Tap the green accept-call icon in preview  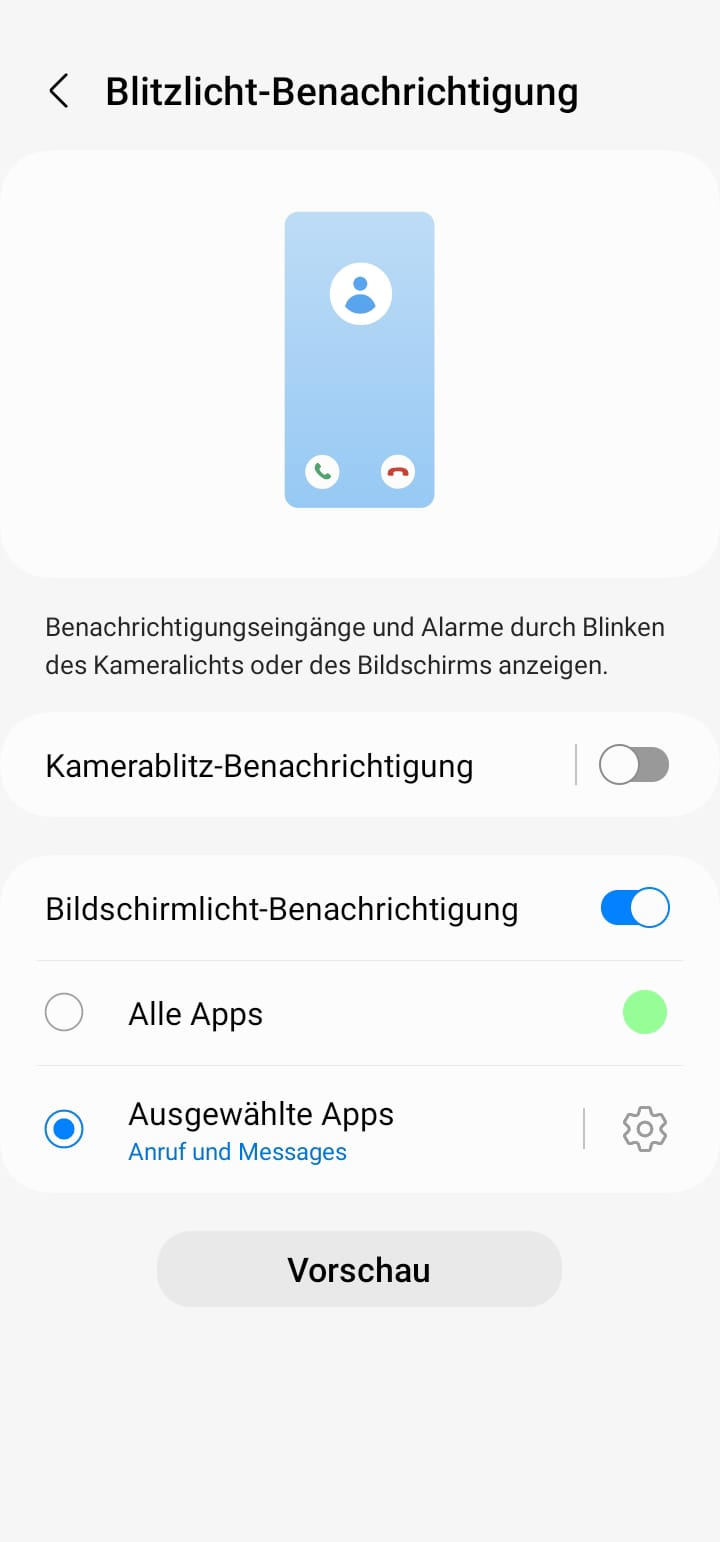coord(321,470)
